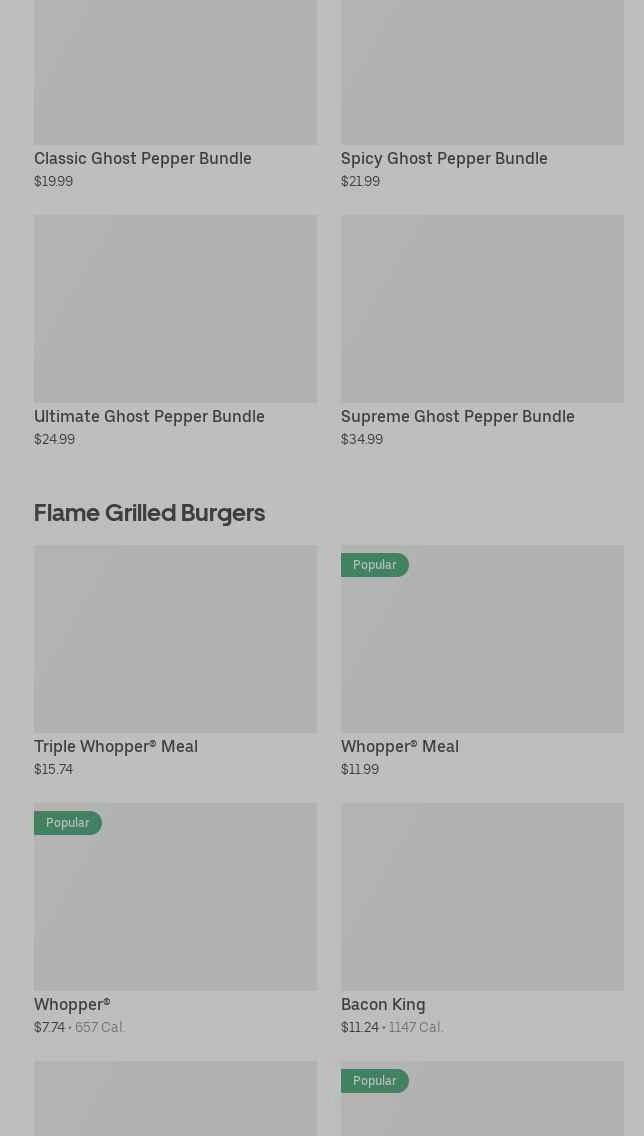The height and width of the screenshot is (1136, 644).
Task: Select the Spicy Ghost Pepper Bundle card
Action: coord(482,80)
